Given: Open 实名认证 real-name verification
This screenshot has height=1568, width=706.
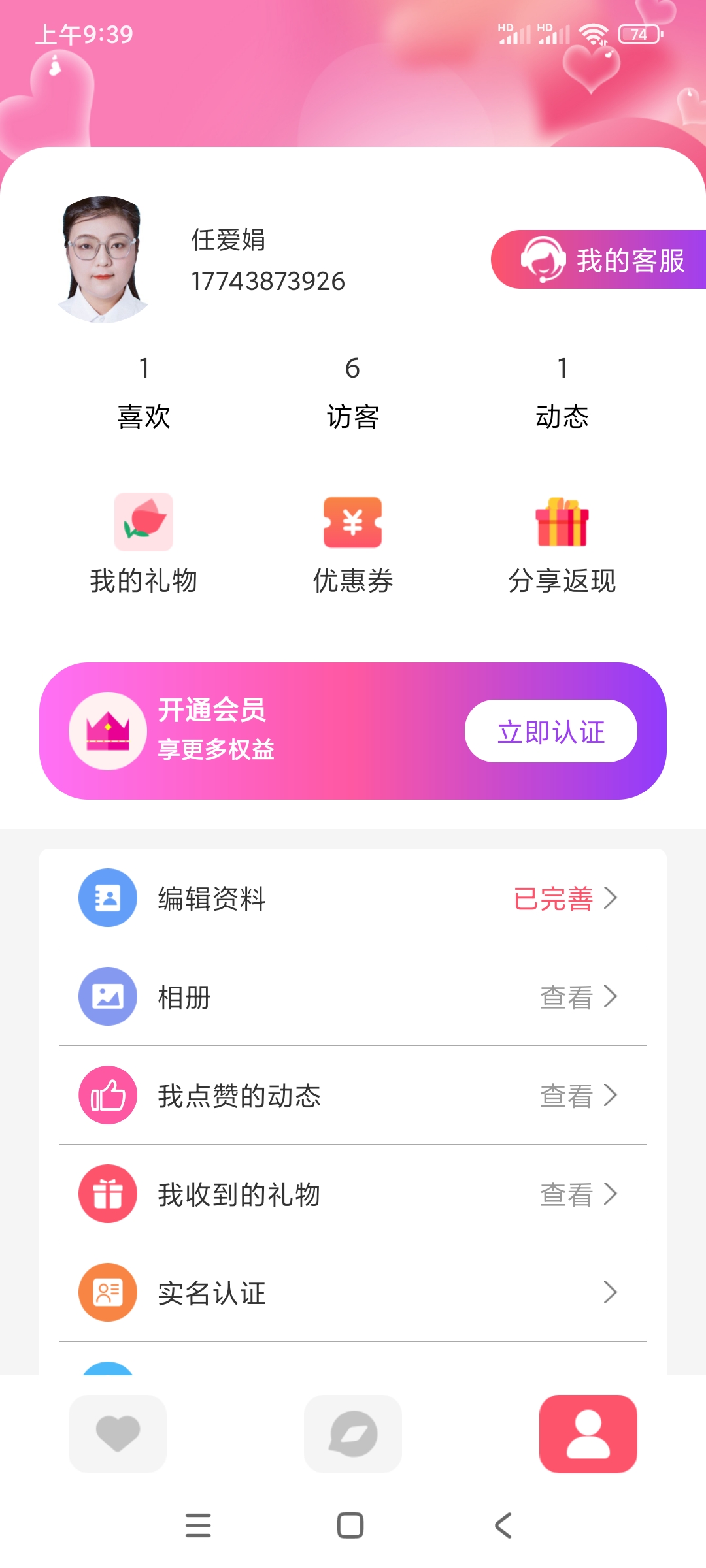Looking at the screenshot, I should tap(353, 1292).
